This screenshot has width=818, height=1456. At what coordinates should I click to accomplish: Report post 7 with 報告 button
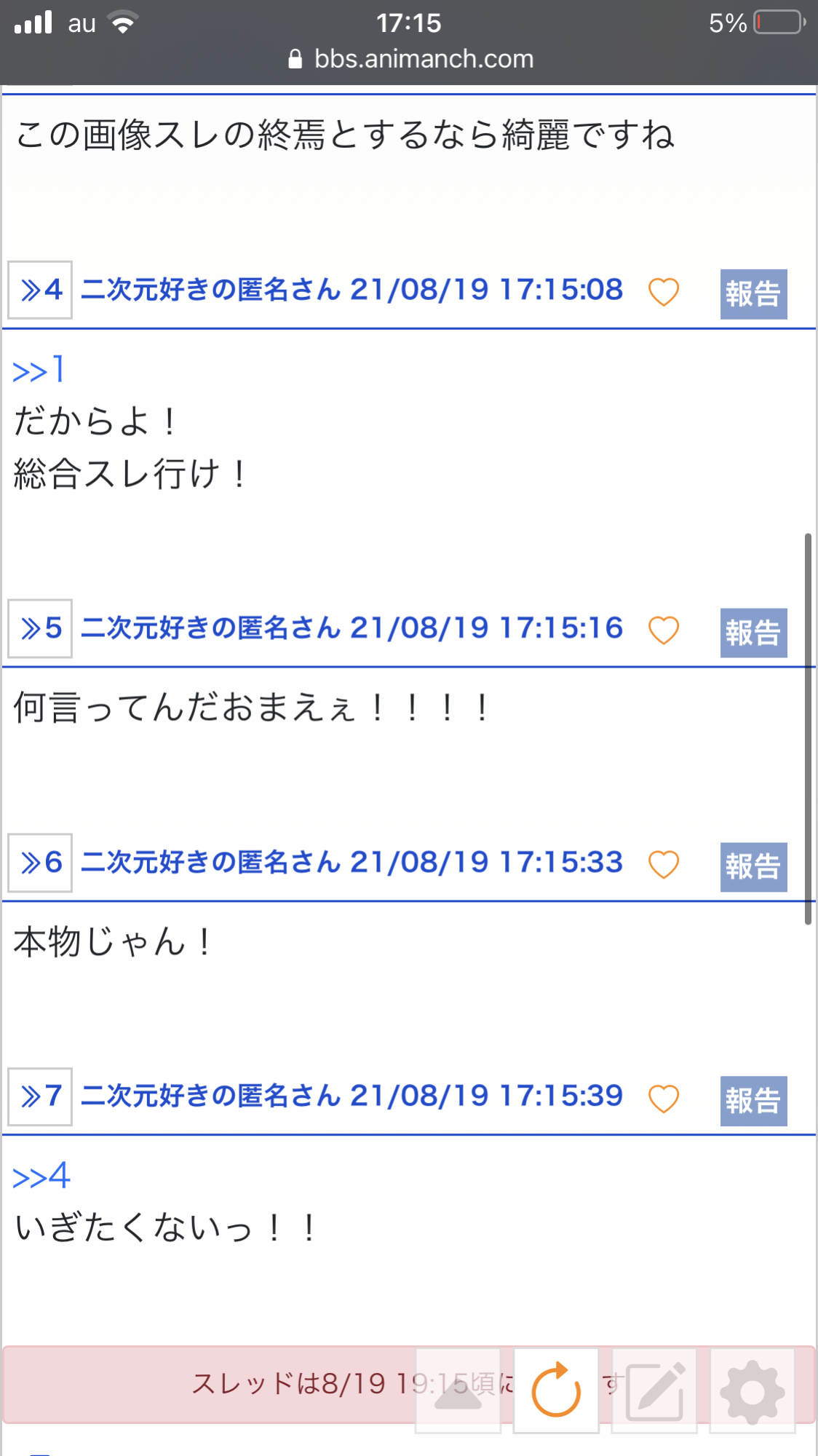pos(753,1101)
